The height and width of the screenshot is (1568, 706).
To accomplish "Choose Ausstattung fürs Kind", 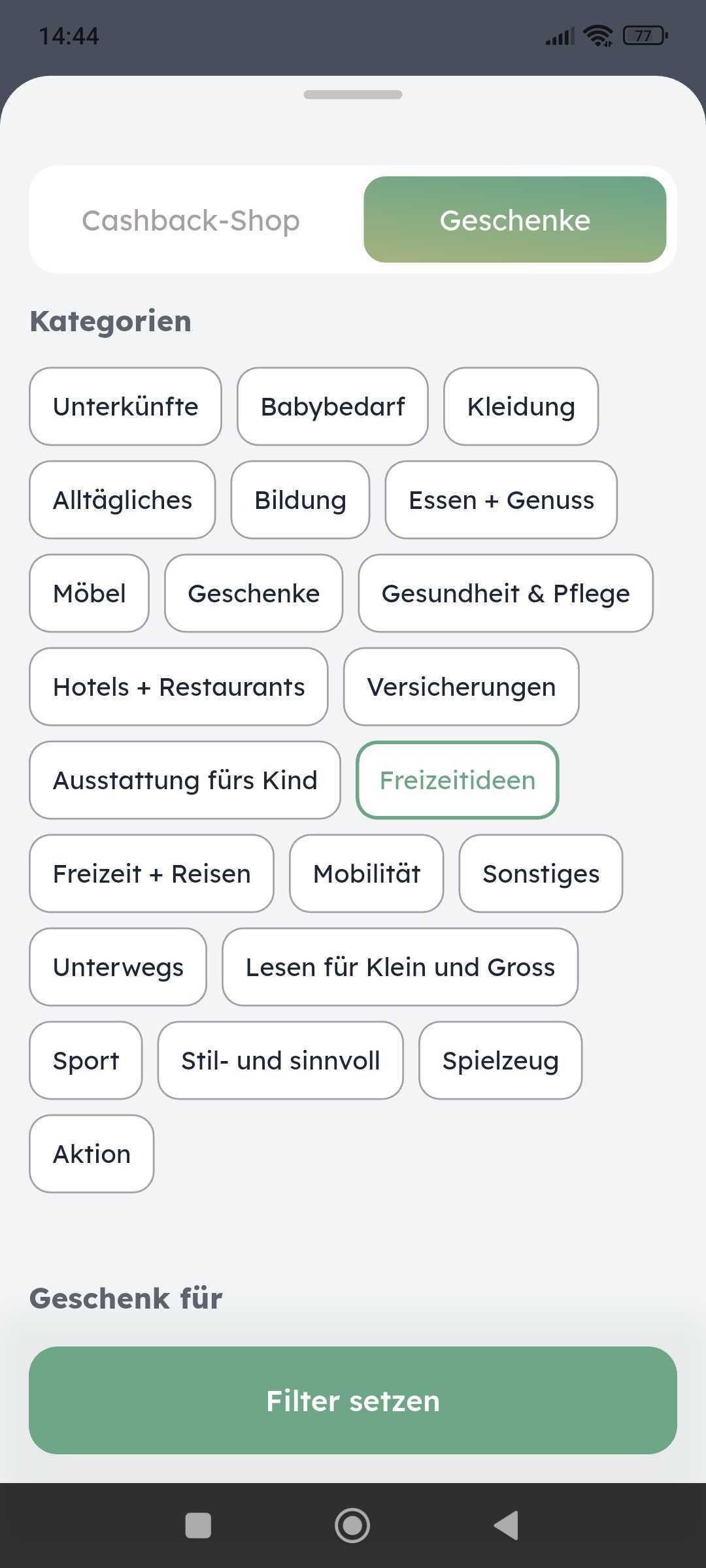I will 185,780.
